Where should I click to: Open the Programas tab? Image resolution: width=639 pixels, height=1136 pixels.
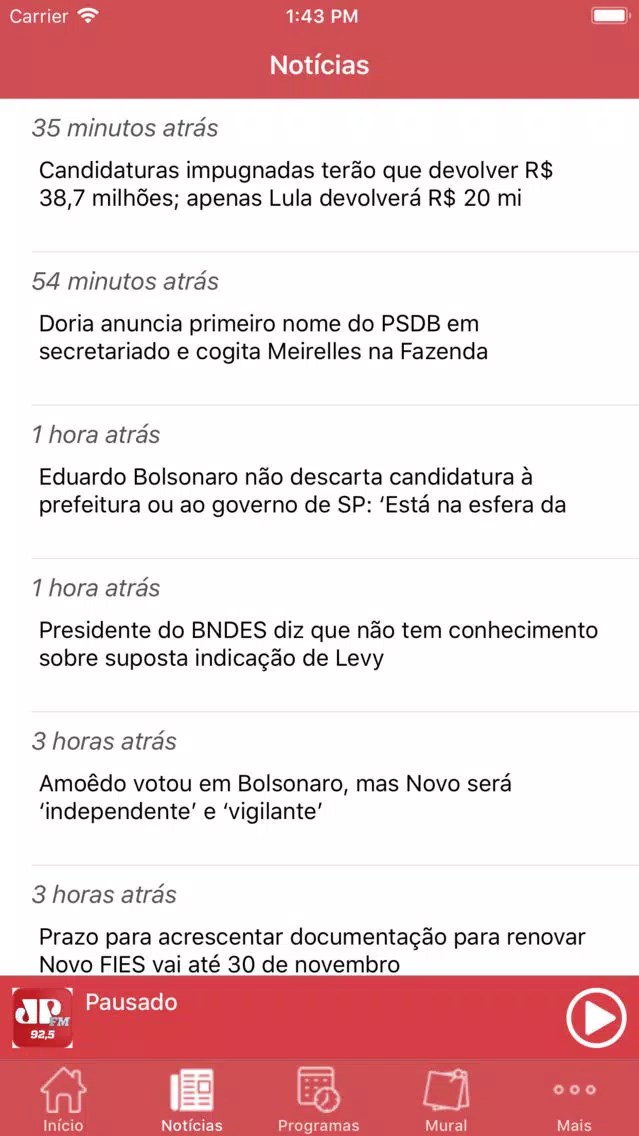click(319, 1099)
